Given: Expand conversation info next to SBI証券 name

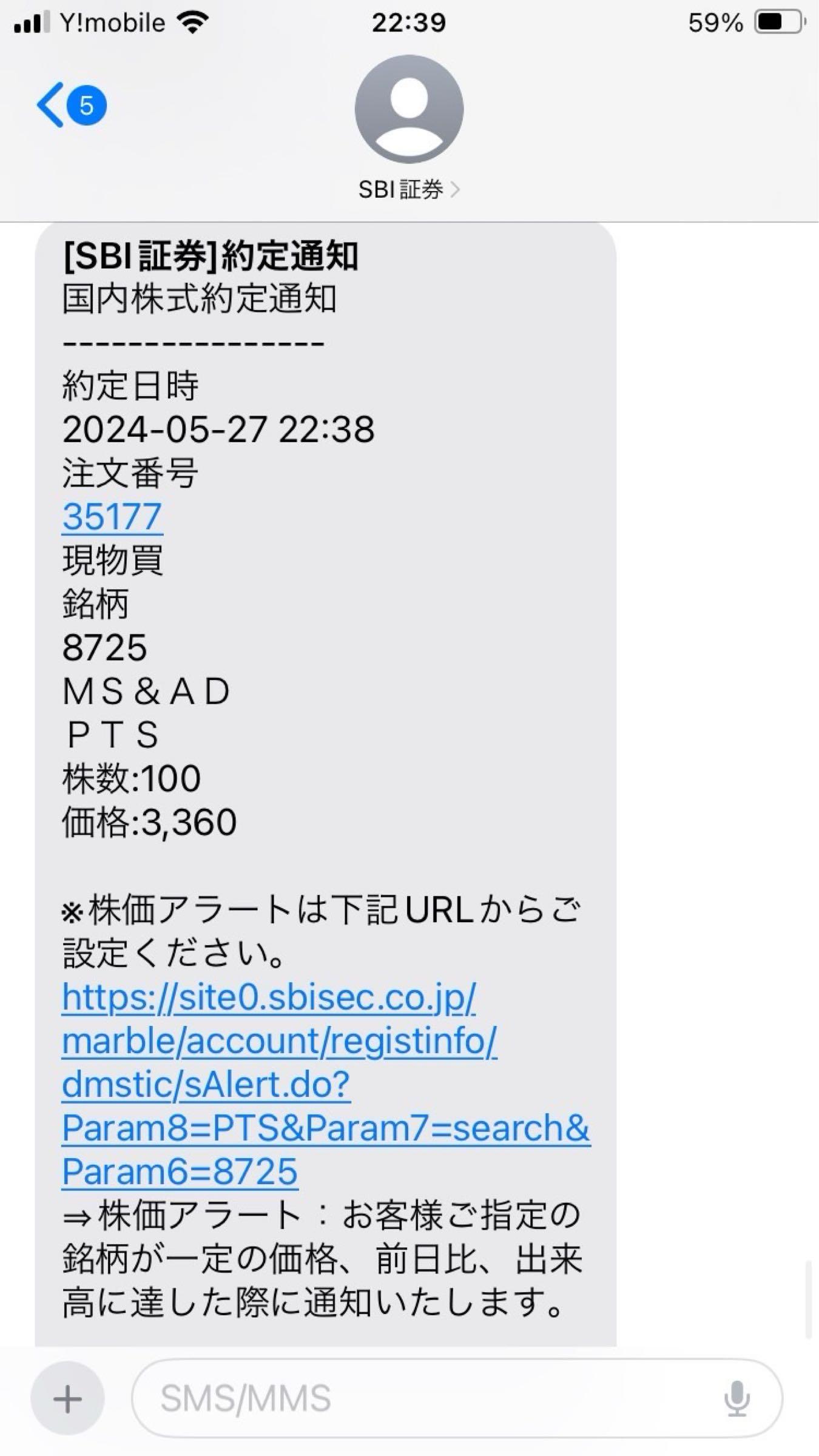Looking at the screenshot, I should (455, 189).
